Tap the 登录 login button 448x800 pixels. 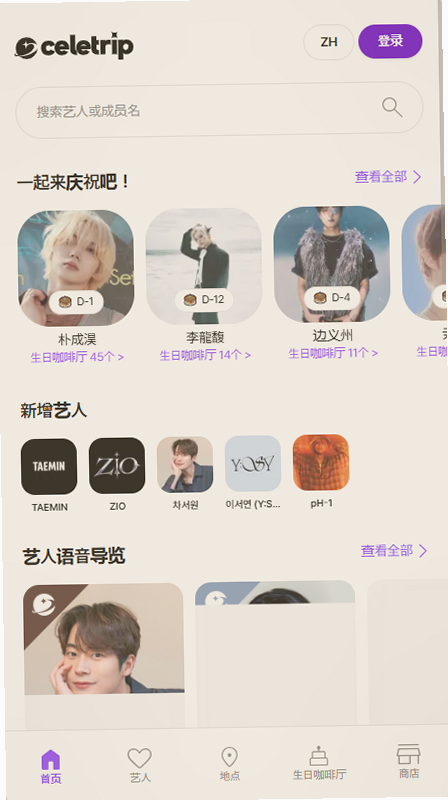point(390,41)
